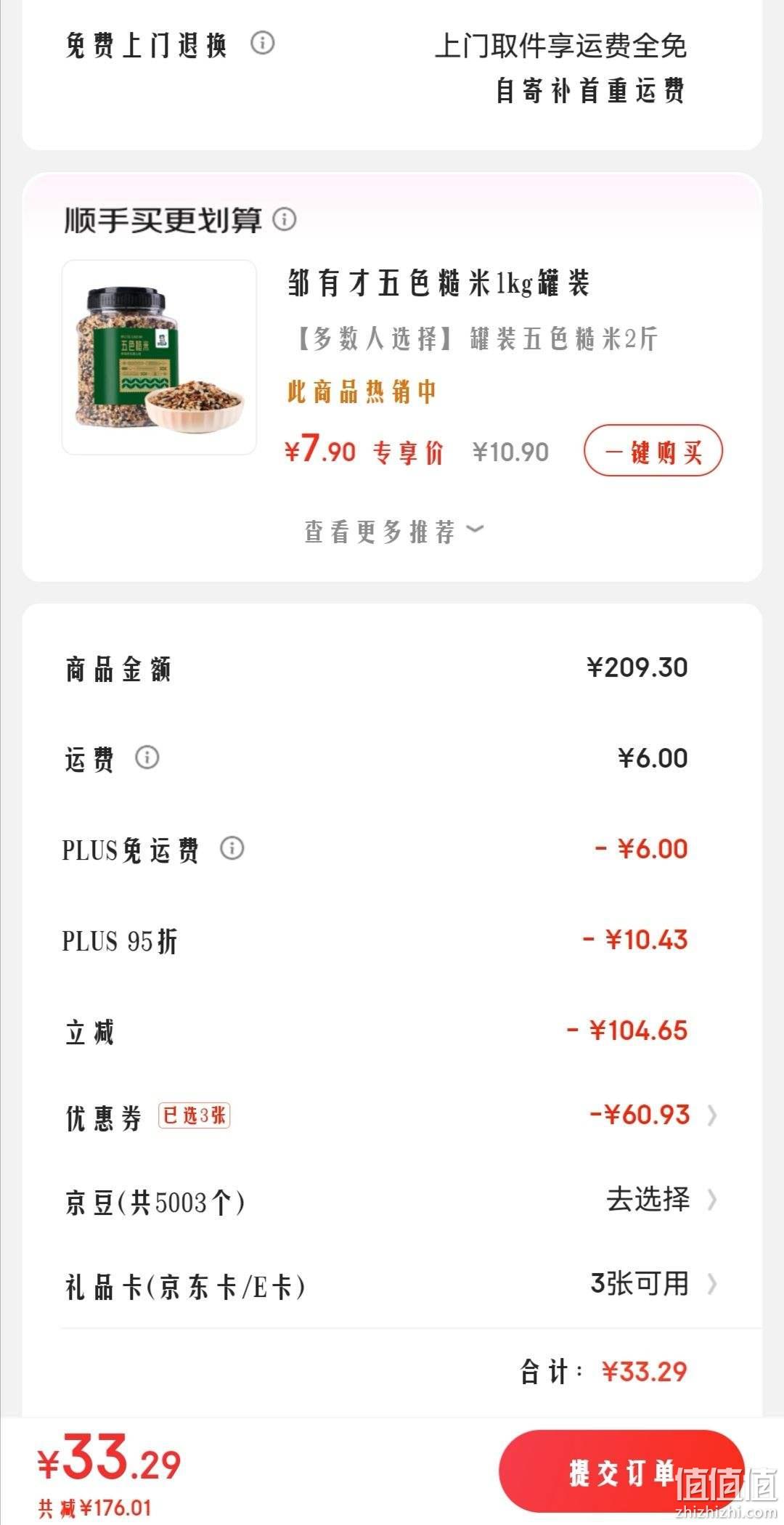
Task: Open the info icon beside 顺手买更划算
Action: tap(285, 219)
